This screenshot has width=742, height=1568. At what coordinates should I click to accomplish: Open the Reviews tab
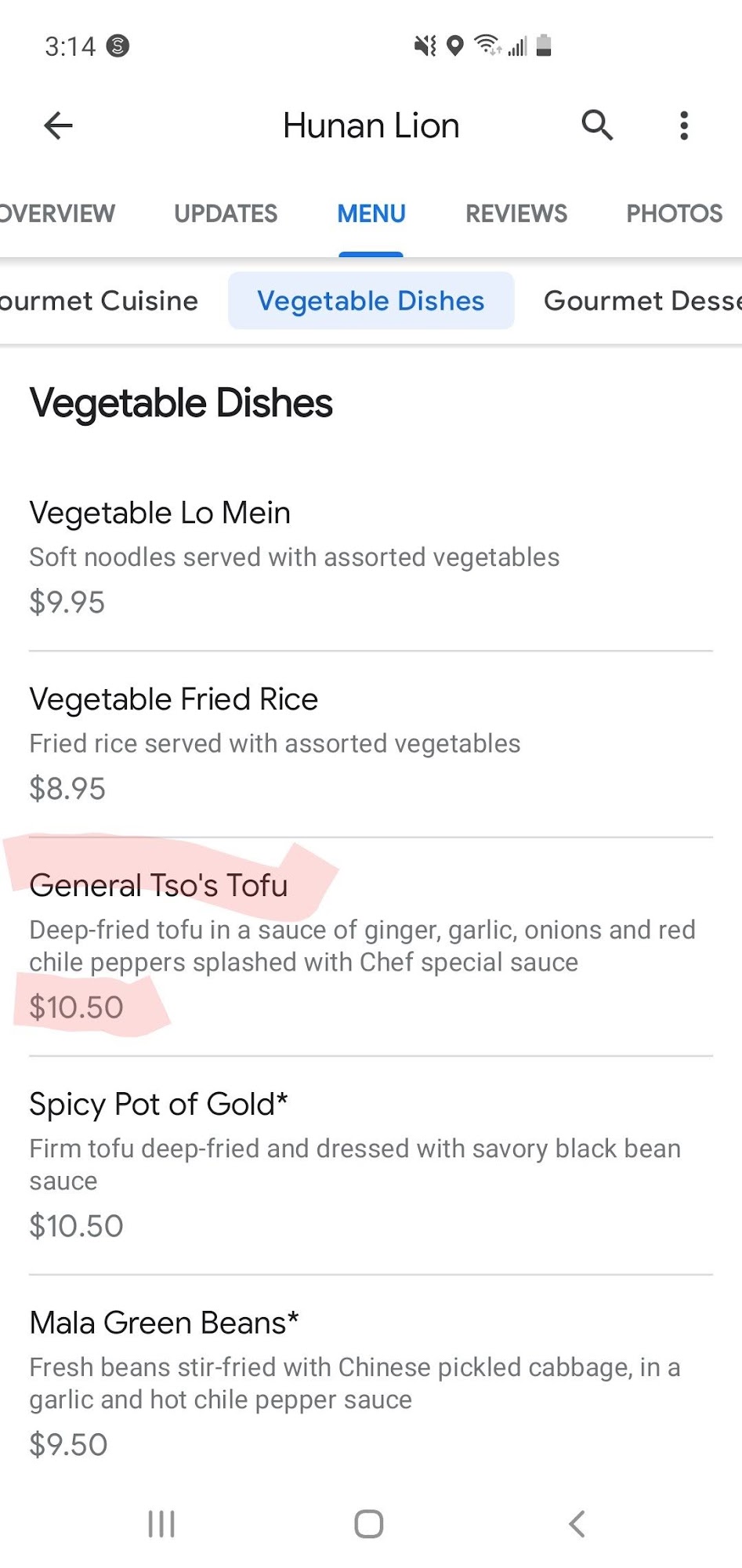(x=516, y=213)
